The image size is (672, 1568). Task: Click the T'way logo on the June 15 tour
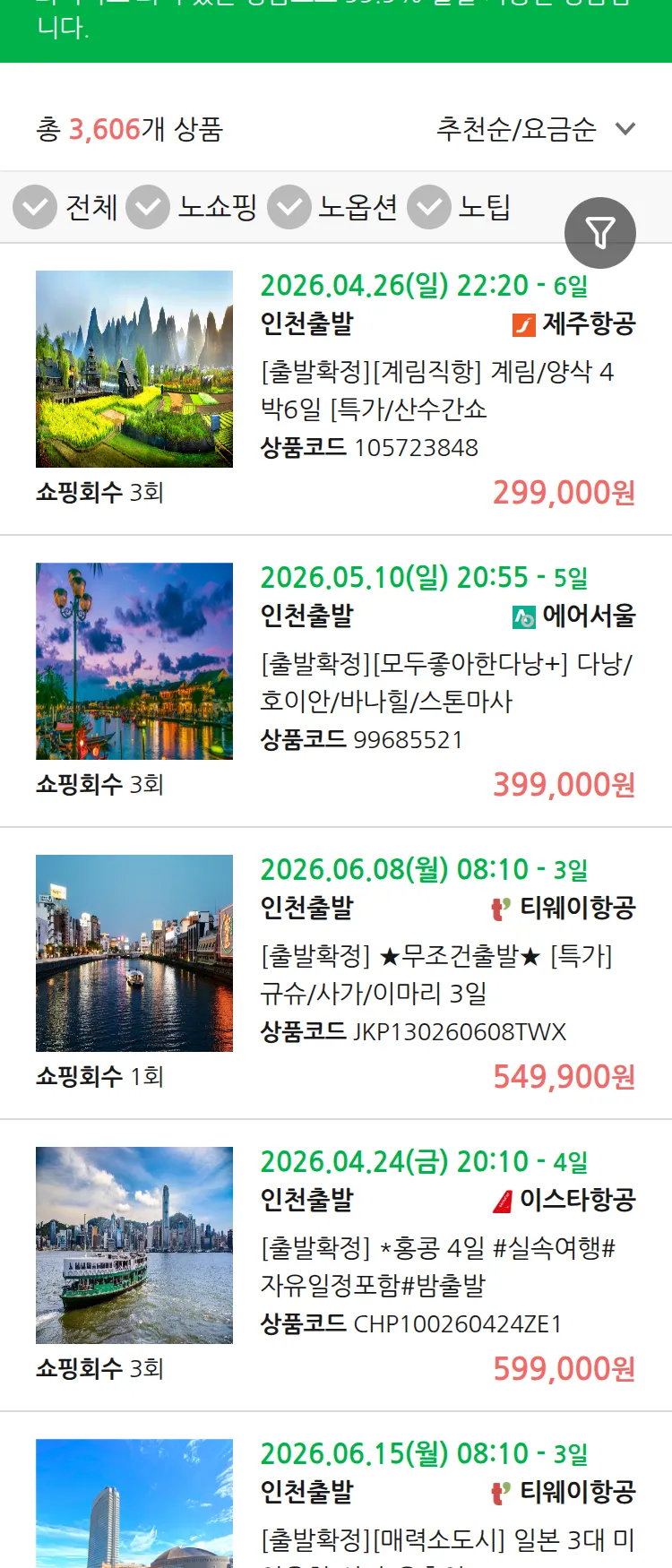502,1491
